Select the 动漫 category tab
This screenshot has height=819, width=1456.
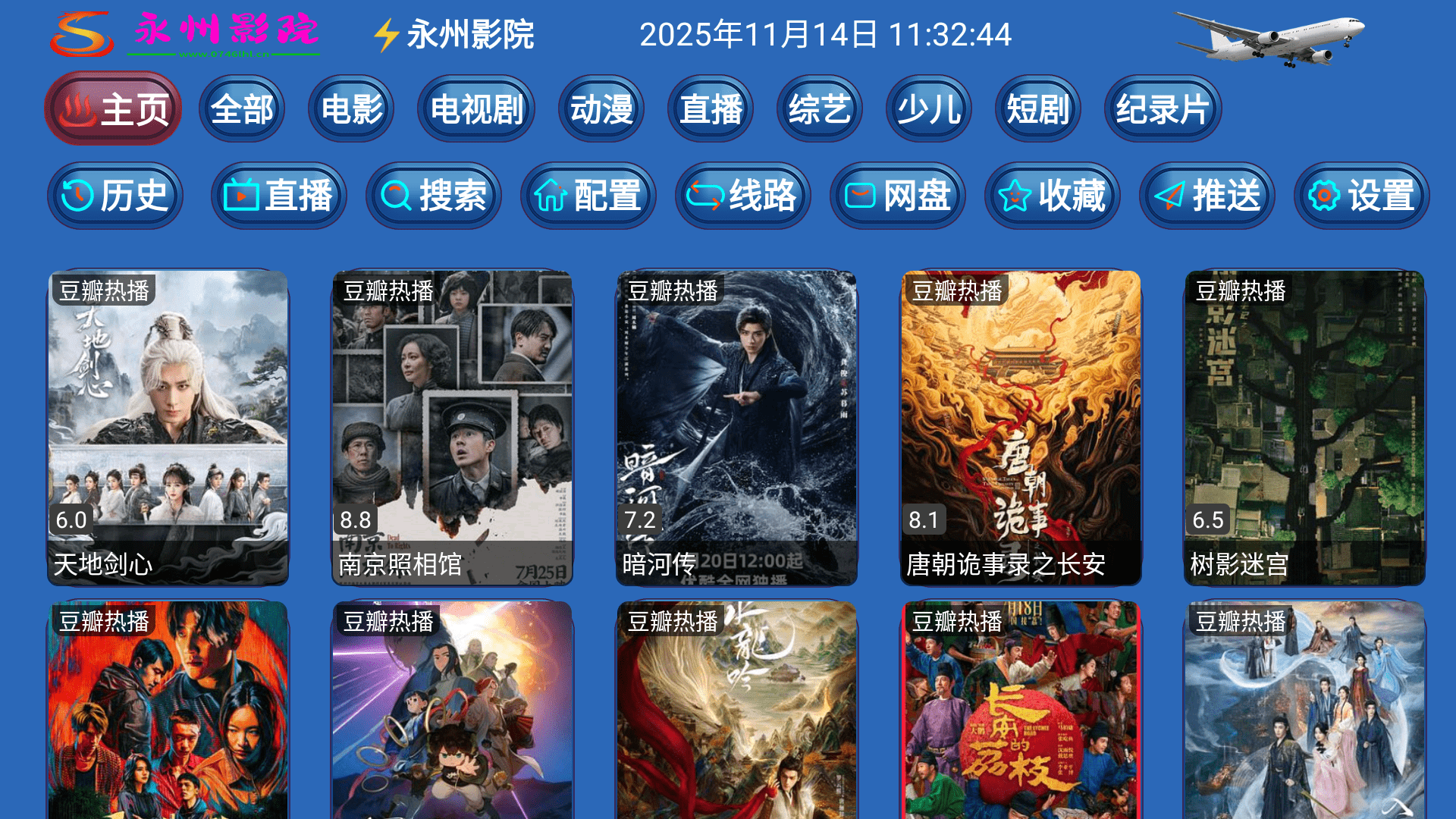[x=601, y=109]
